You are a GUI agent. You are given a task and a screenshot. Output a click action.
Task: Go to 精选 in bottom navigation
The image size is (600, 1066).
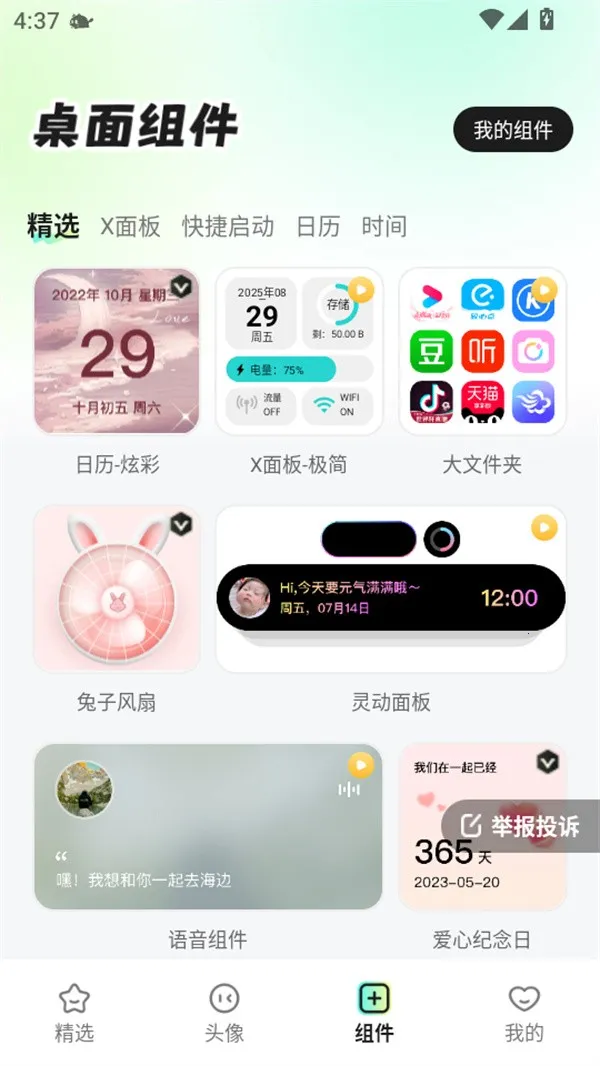[74, 1012]
